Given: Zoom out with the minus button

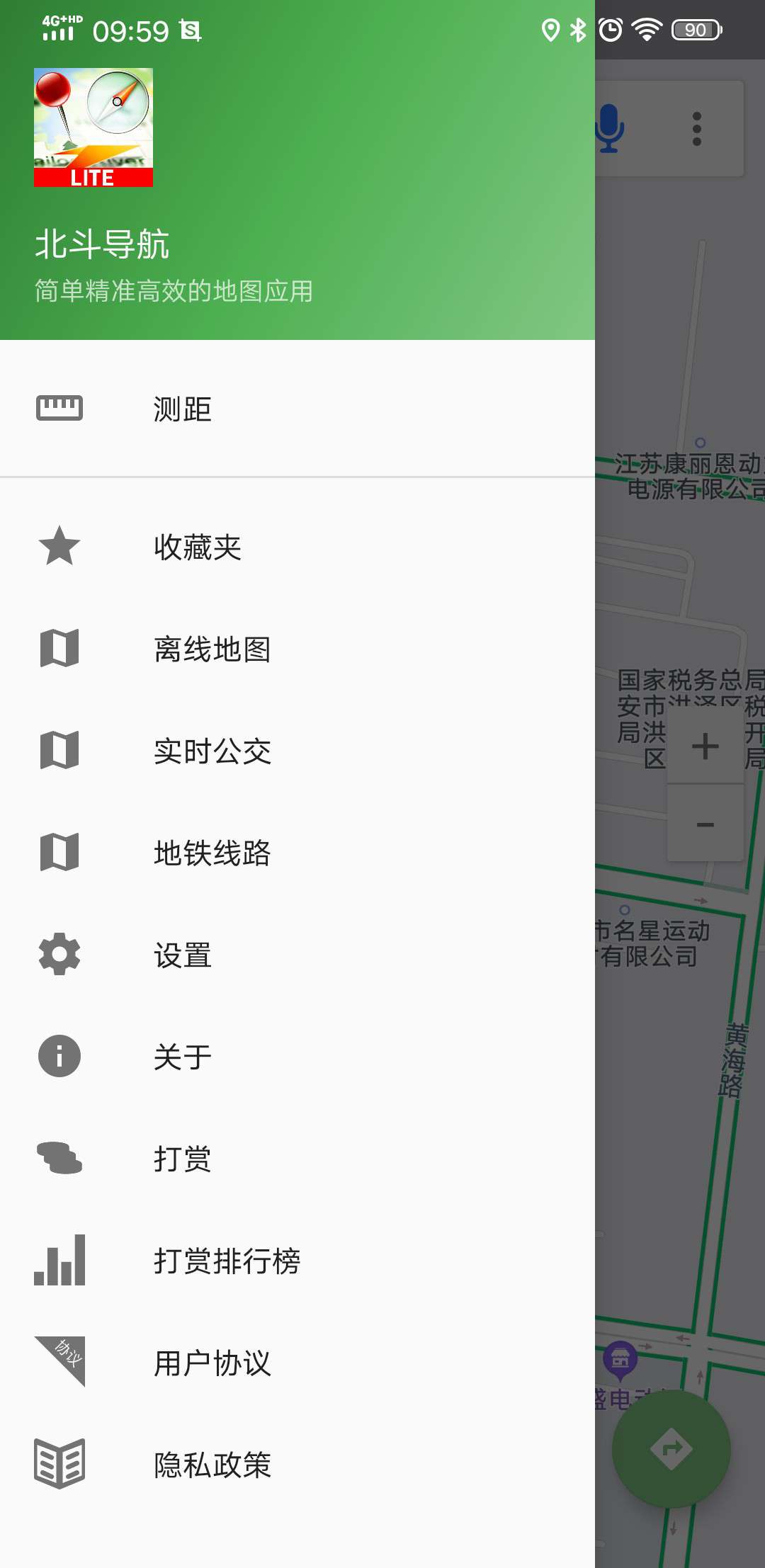Looking at the screenshot, I should click(x=705, y=824).
